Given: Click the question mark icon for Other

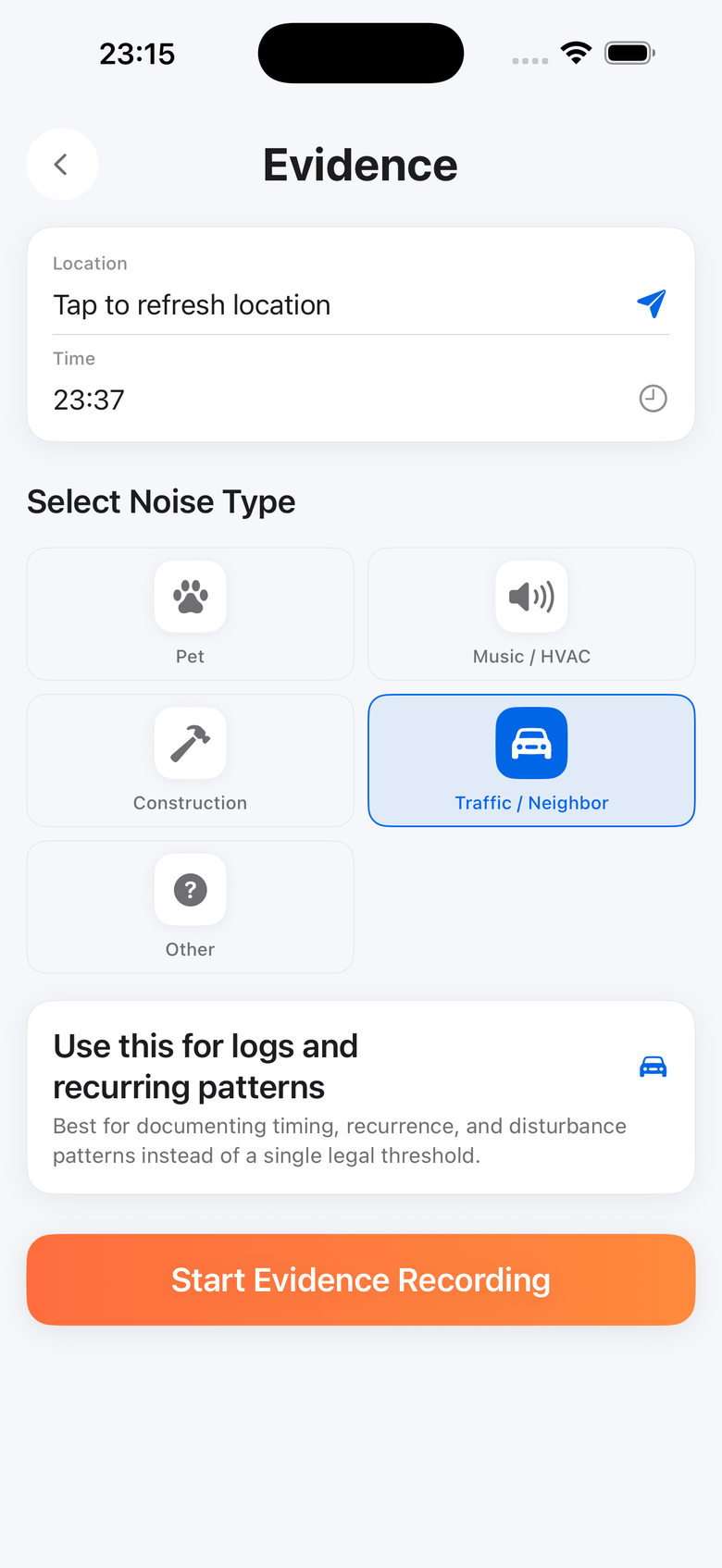Looking at the screenshot, I should tap(190, 889).
